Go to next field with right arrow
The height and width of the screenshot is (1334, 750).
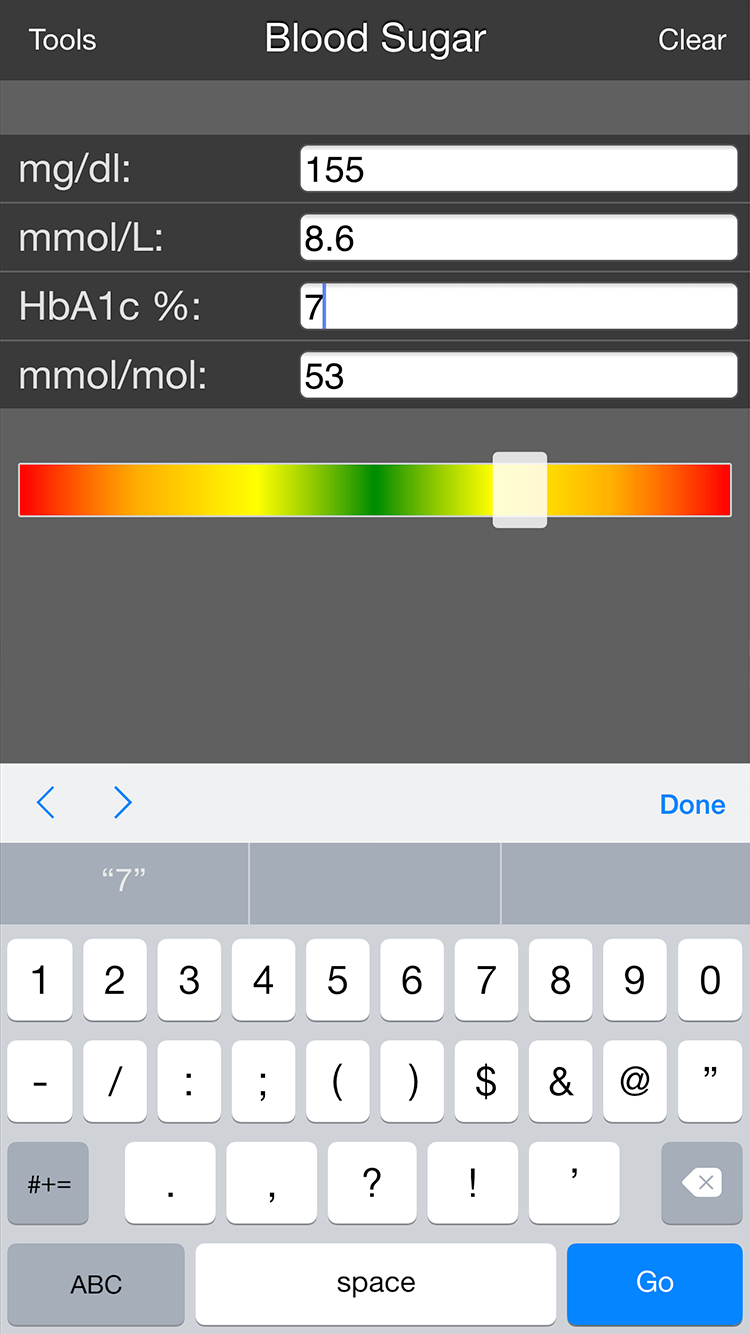point(122,802)
